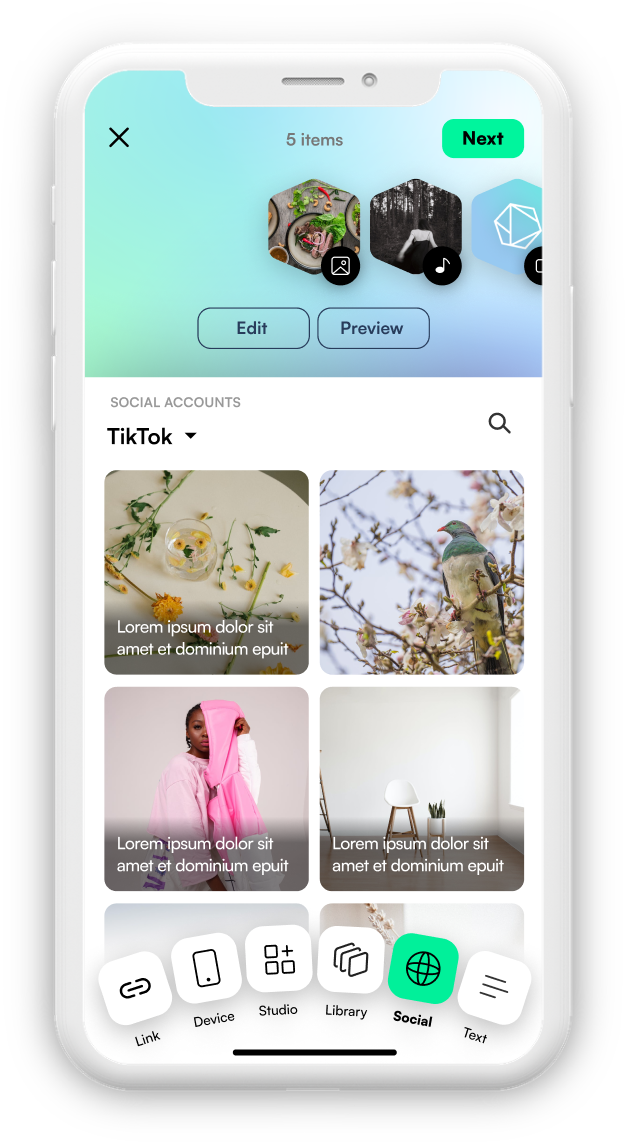Image resolution: width=625 pixels, height=1142 pixels.
Task: Preview the selected items
Action: [373, 328]
